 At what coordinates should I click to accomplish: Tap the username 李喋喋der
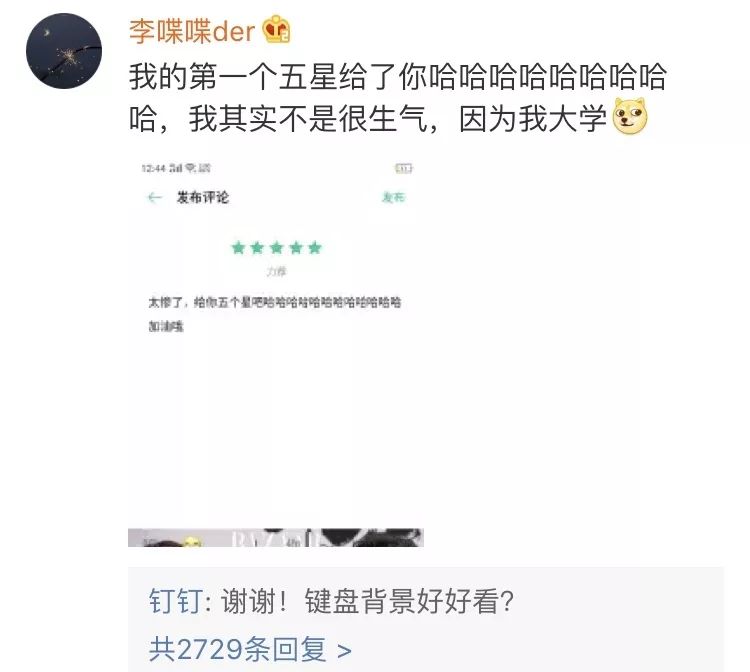tap(192, 31)
